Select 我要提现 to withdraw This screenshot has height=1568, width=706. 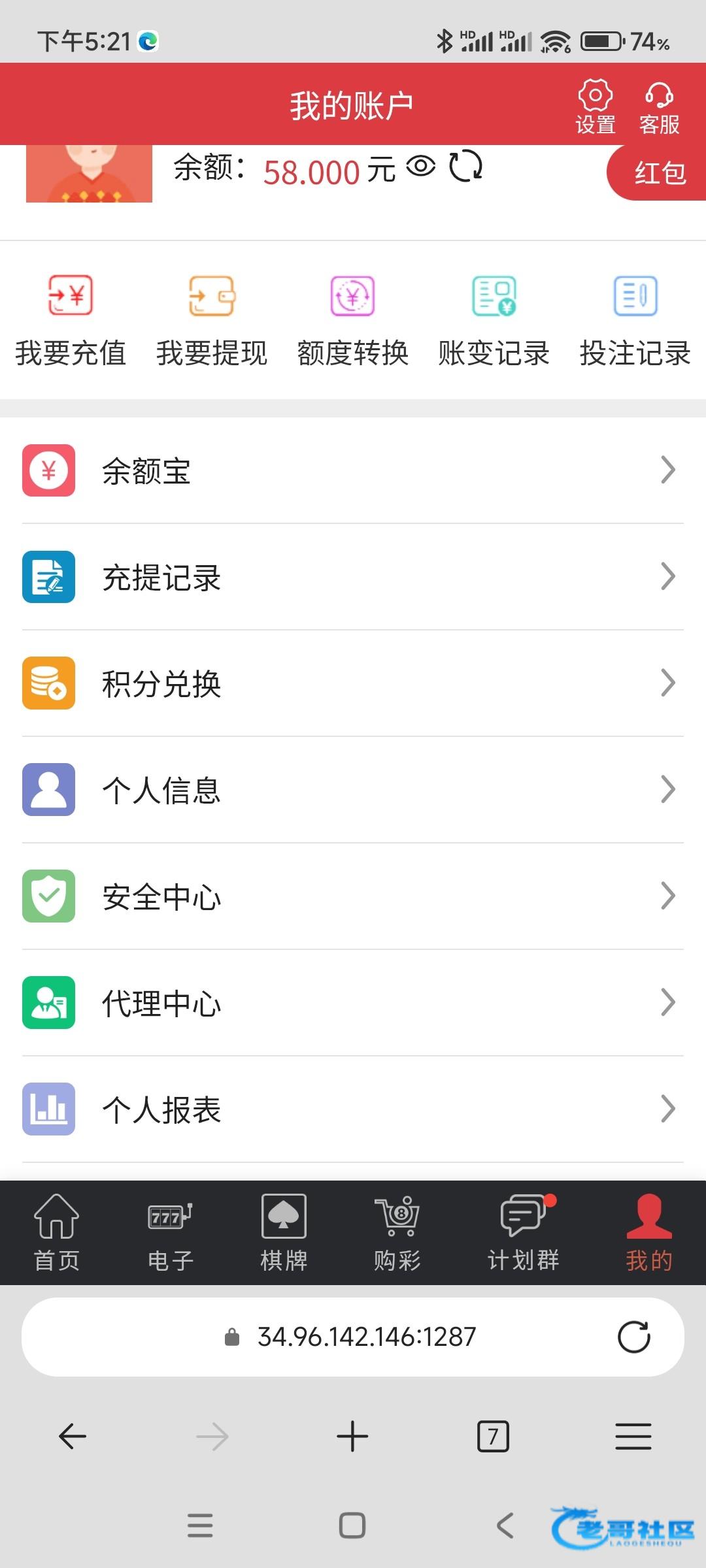pos(212,320)
